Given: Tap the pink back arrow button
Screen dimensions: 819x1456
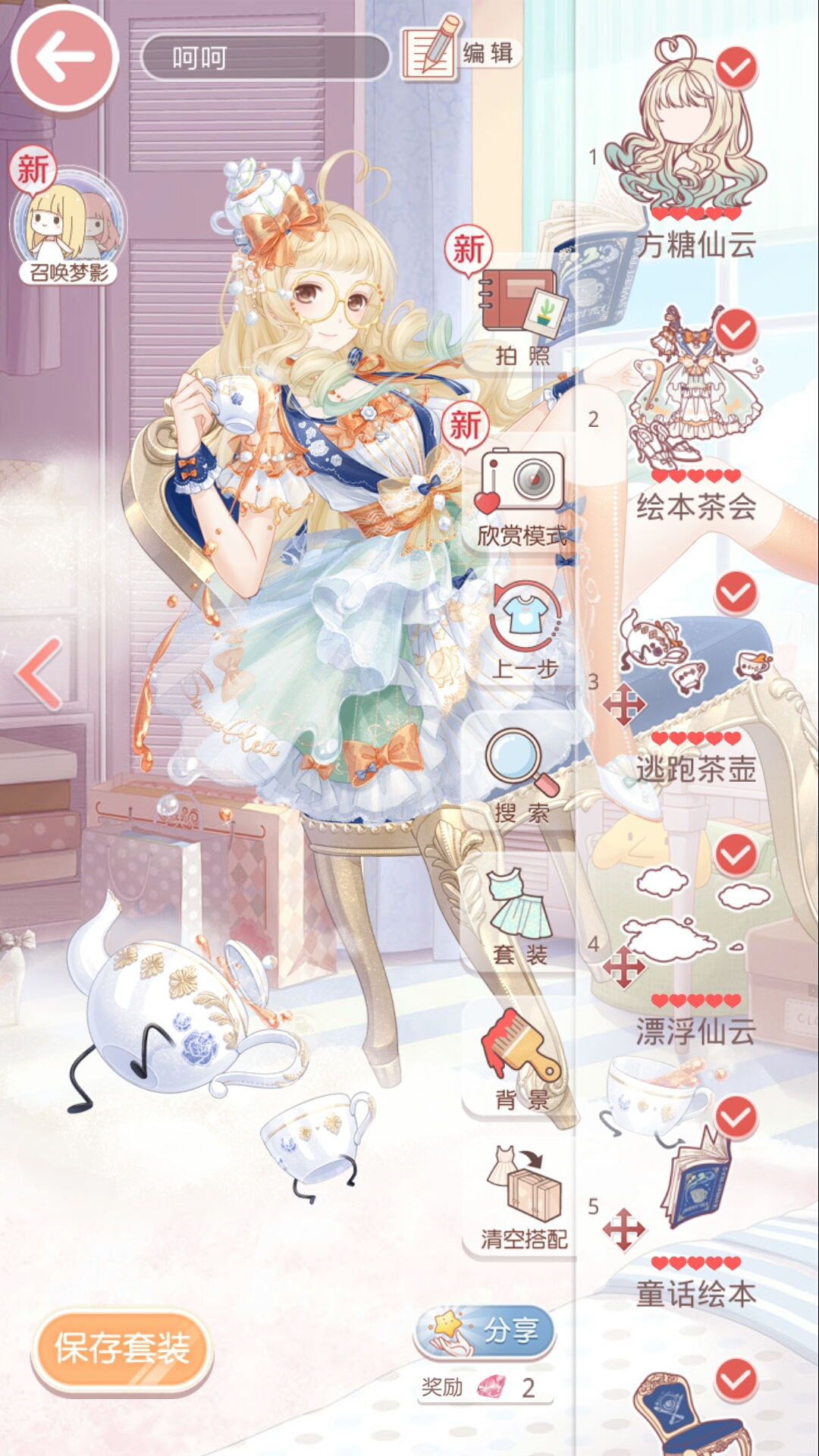Looking at the screenshot, I should pos(64,58).
